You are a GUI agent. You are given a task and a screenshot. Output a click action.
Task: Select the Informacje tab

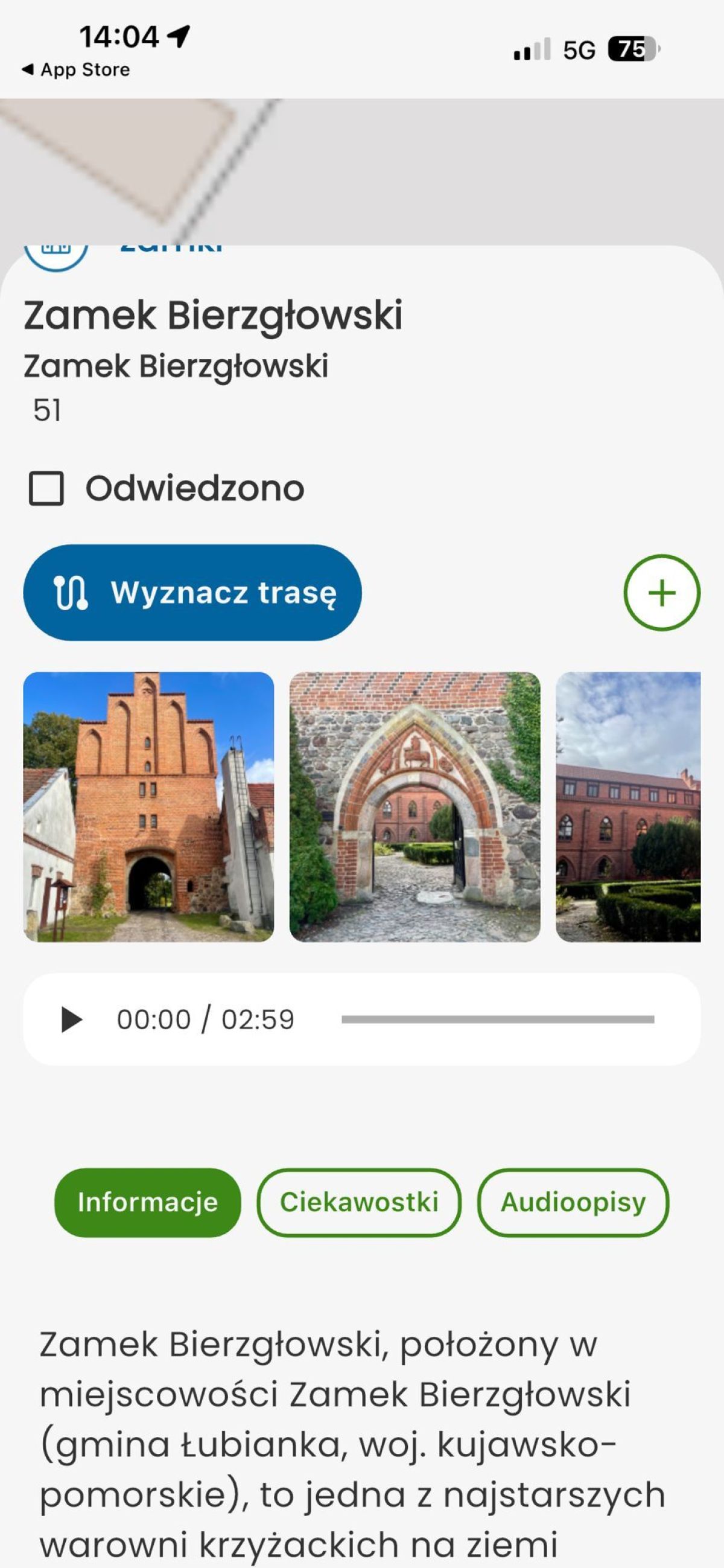pos(148,1202)
